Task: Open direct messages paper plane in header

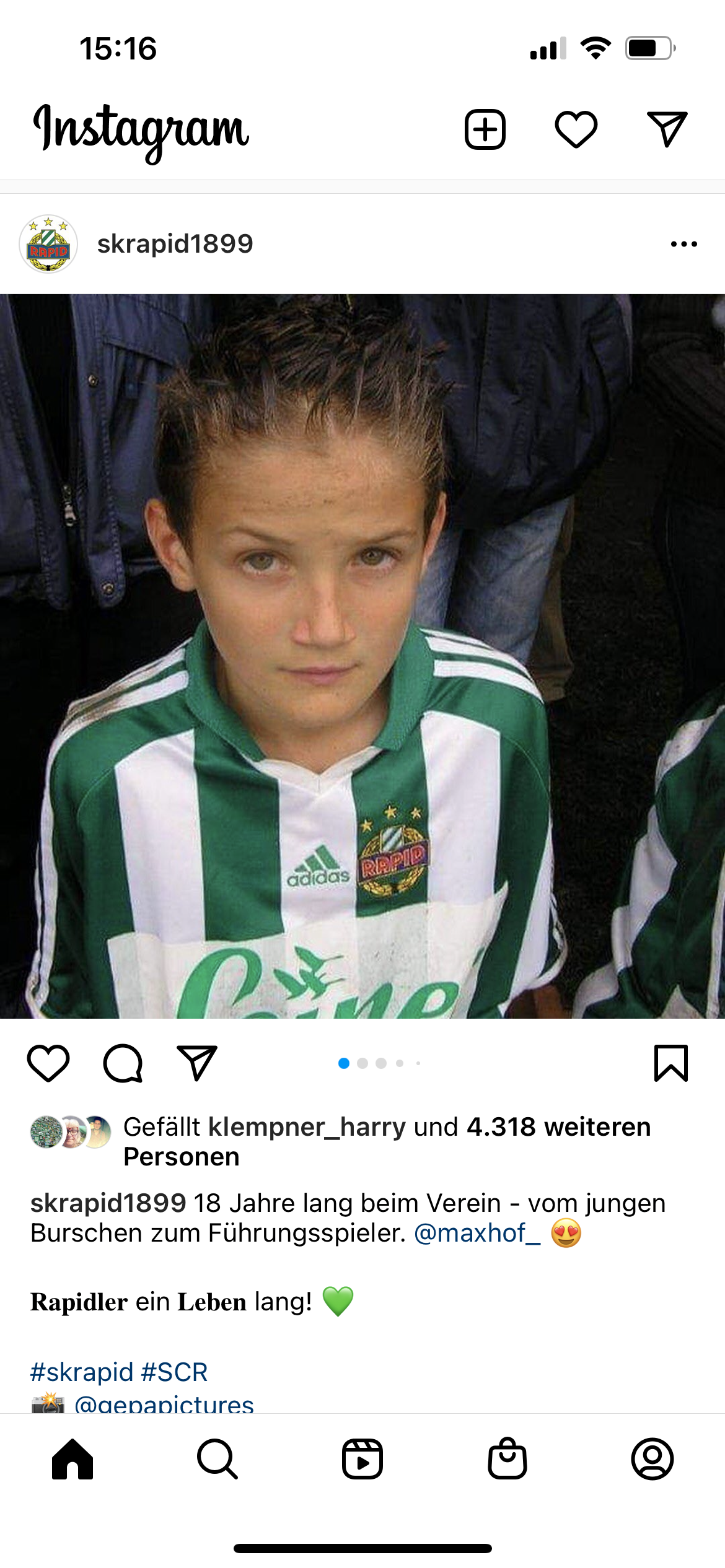Action: click(x=667, y=129)
